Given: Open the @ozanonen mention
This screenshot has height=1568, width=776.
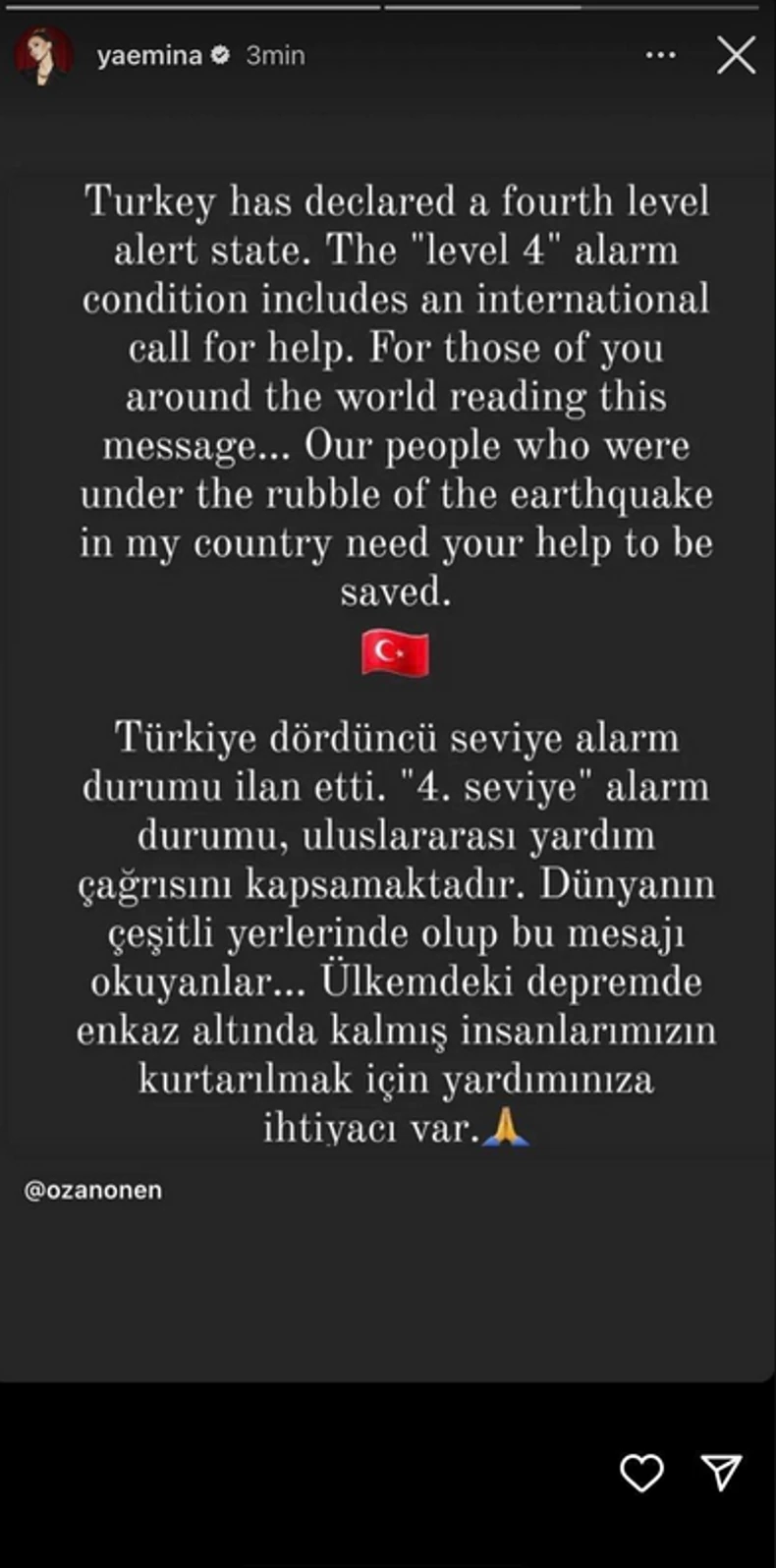Looking at the screenshot, I should coord(92,1190).
